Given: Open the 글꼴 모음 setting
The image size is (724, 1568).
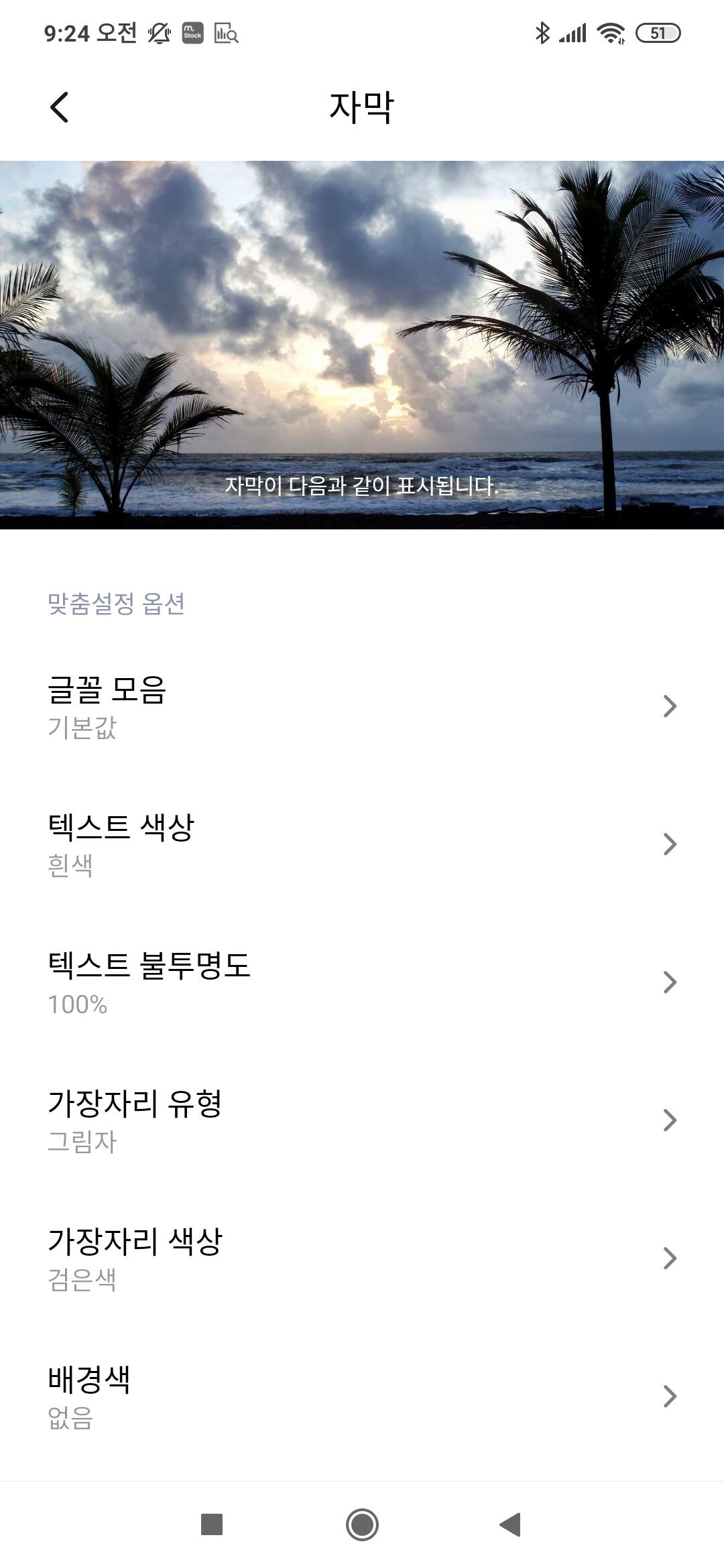Looking at the screenshot, I should click(x=362, y=706).
